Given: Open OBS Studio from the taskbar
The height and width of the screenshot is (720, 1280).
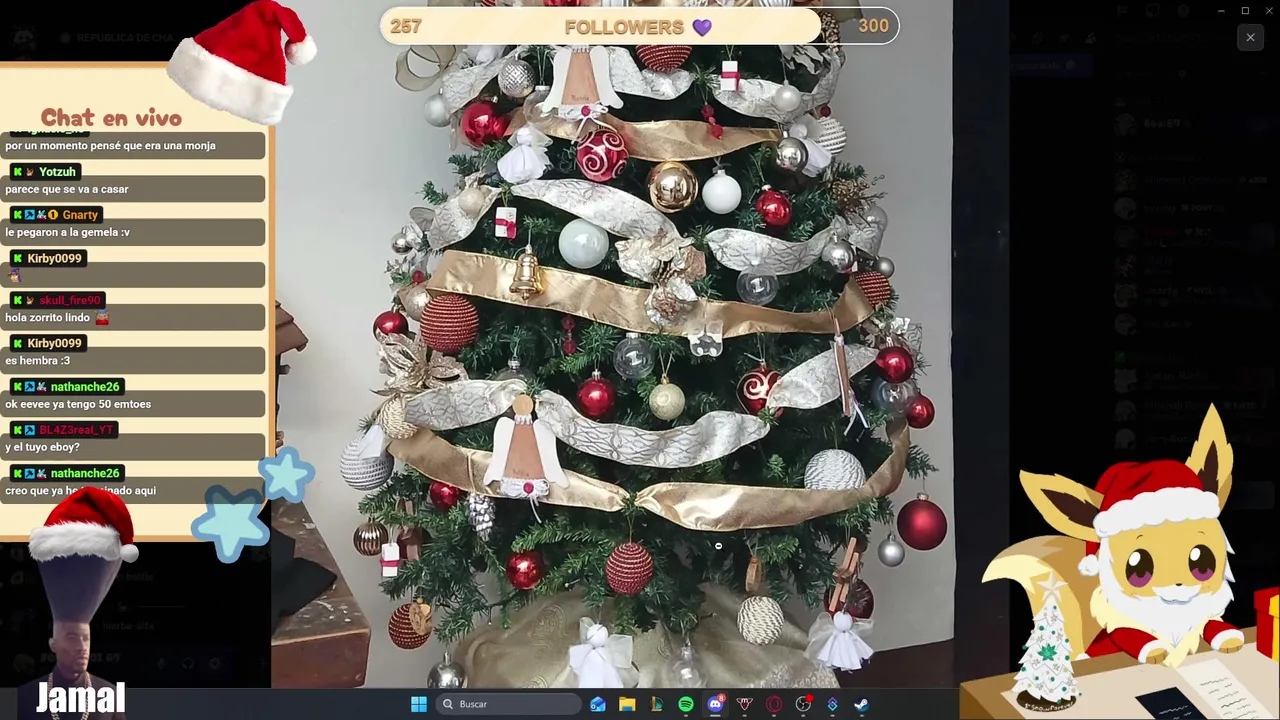Looking at the screenshot, I should coord(803,704).
